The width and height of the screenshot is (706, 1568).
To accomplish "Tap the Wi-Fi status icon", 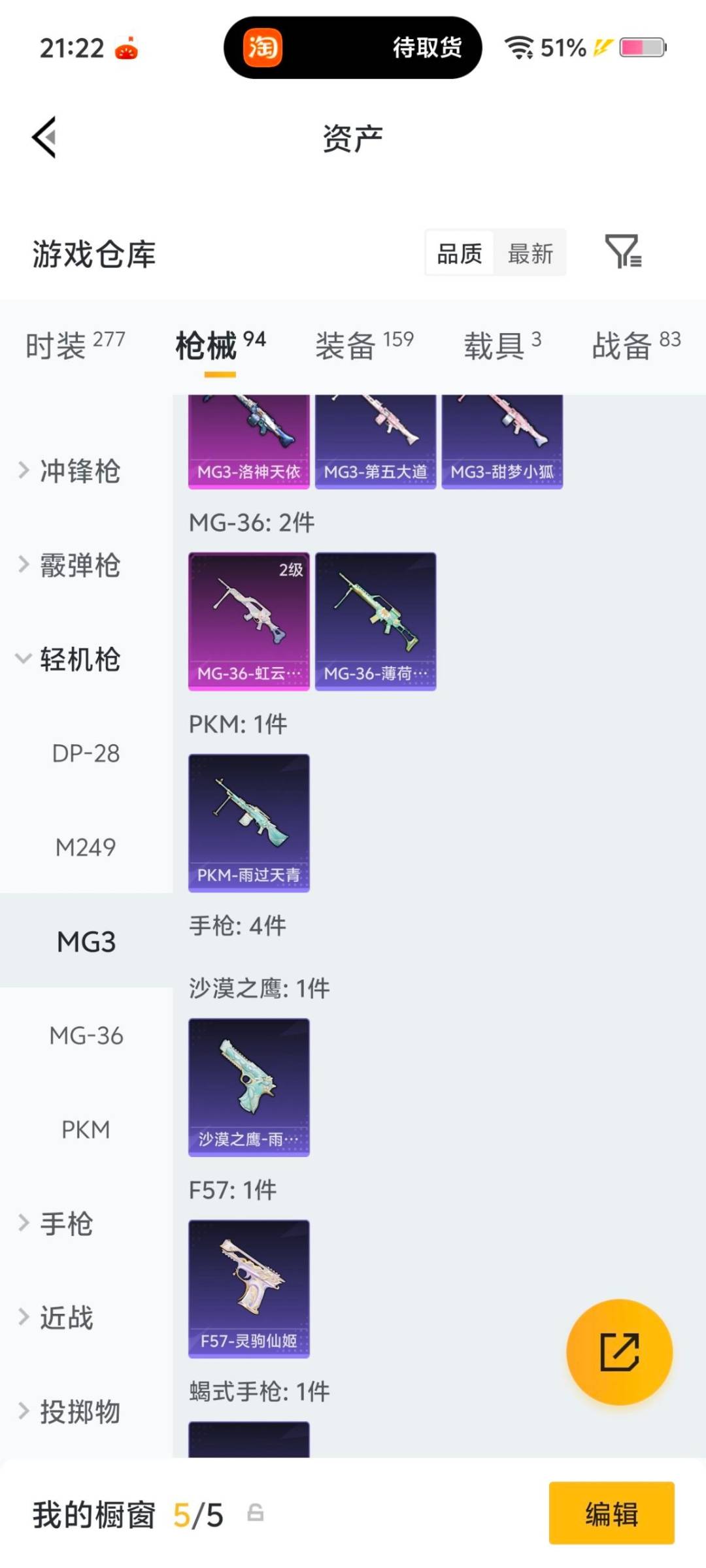I will pyautogui.click(x=519, y=47).
